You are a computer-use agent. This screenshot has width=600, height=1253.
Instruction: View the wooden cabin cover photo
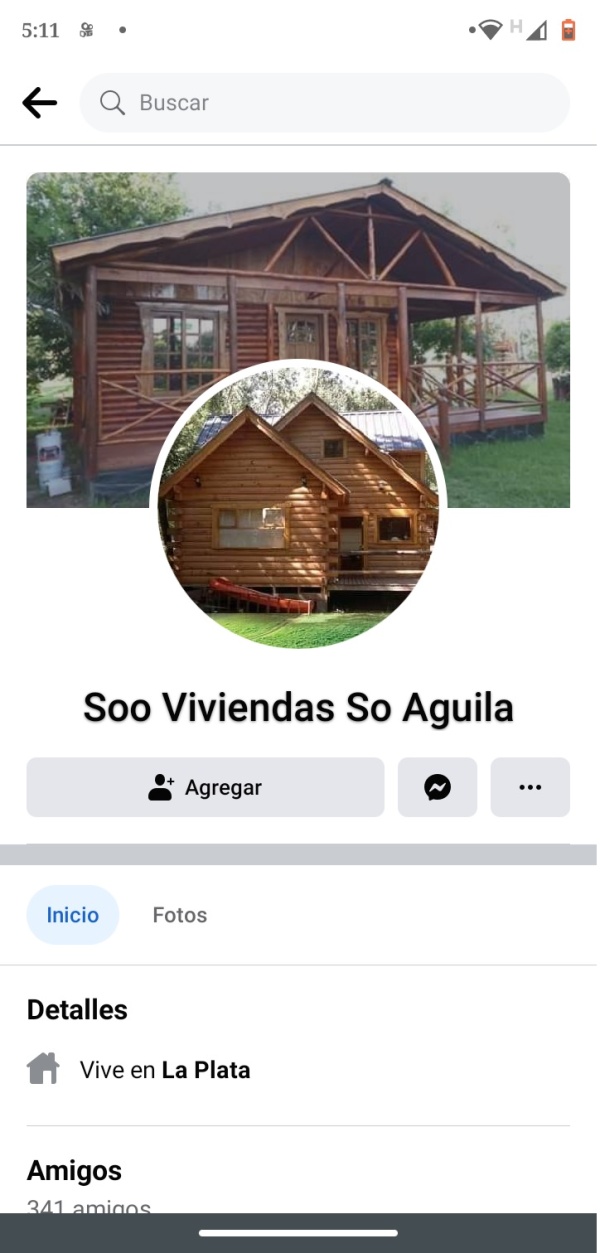point(300,270)
